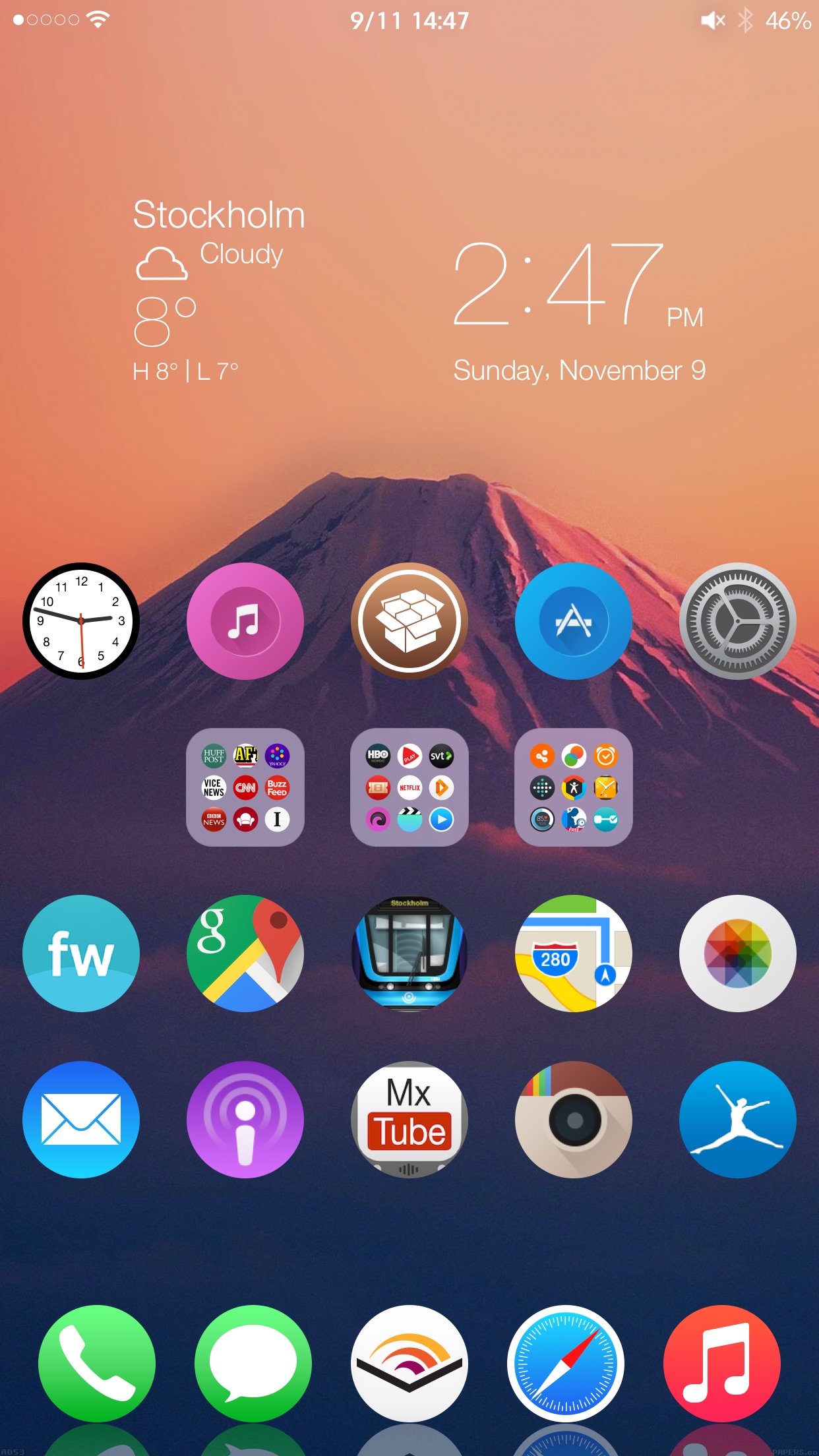This screenshot has height=1456, width=819.
Task: Open the App Store
Action: pos(574,621)
